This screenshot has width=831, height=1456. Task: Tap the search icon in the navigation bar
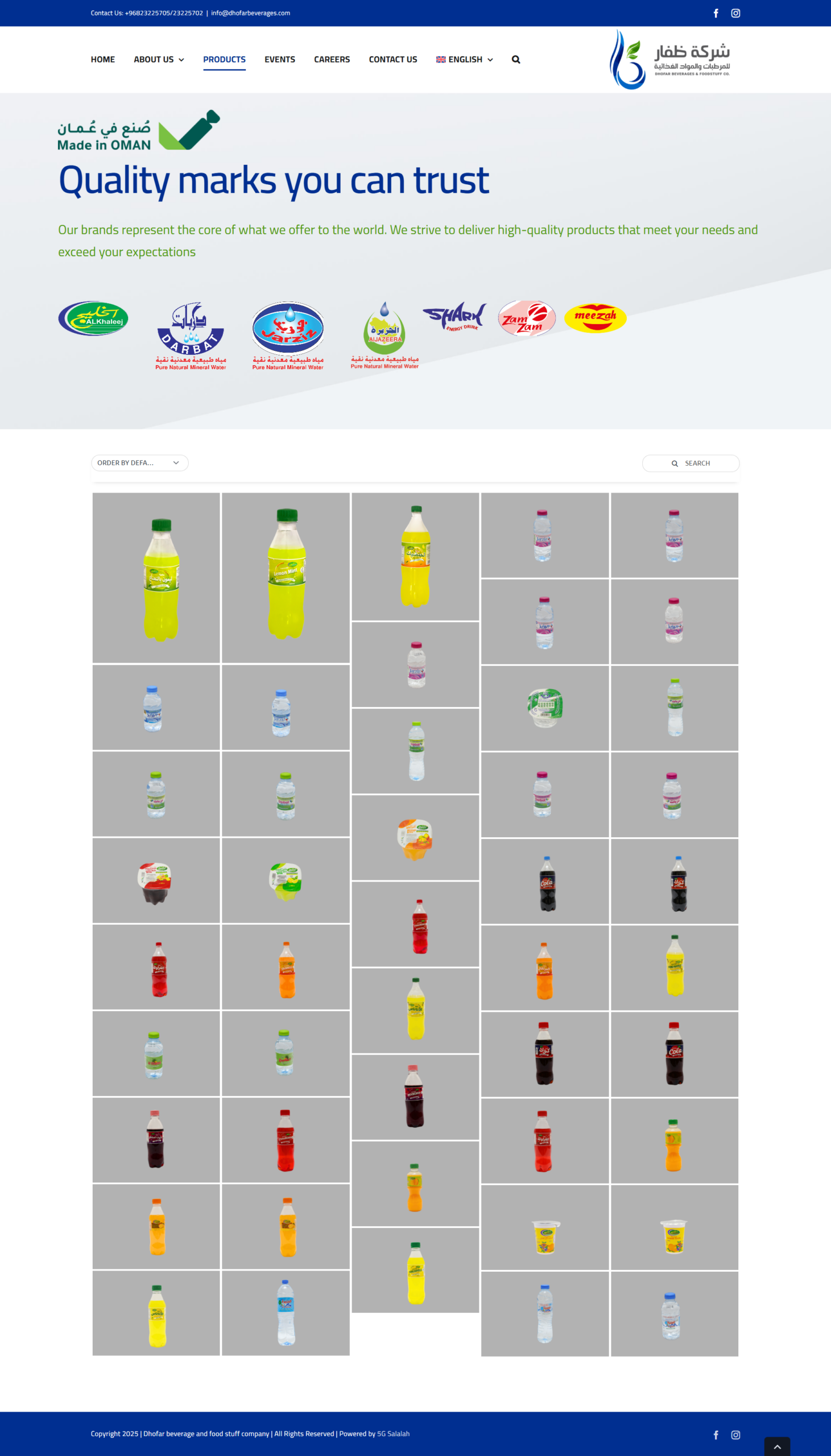click(516, 59)
